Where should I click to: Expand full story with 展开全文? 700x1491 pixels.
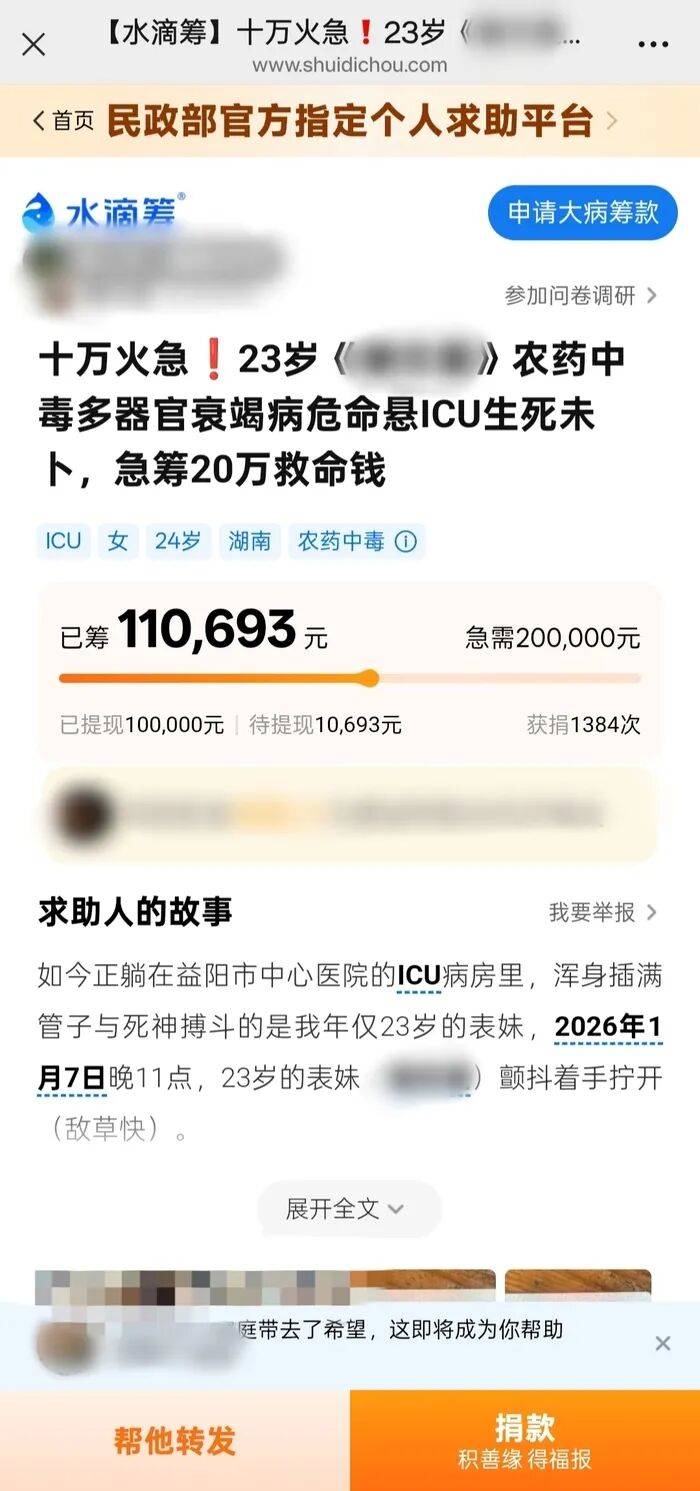coord(345,1208)
